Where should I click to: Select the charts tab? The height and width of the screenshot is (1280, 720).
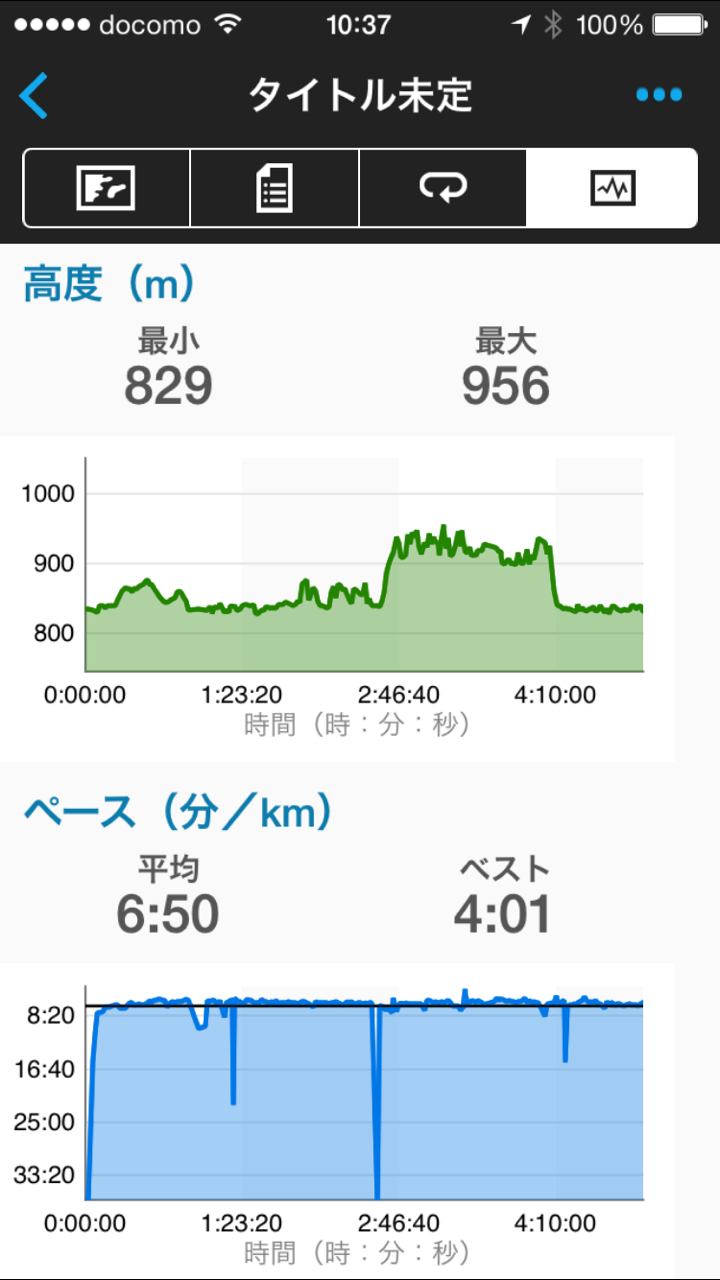click(x=611, y=188)
